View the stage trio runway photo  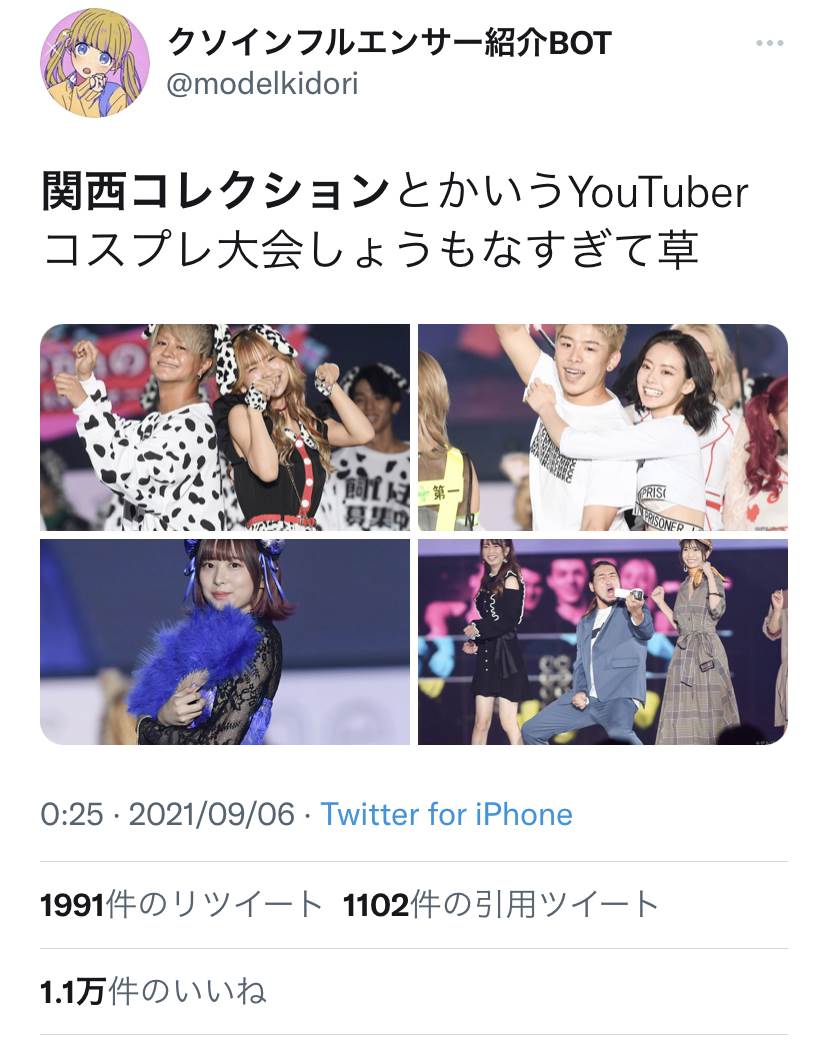click(603, 642)
